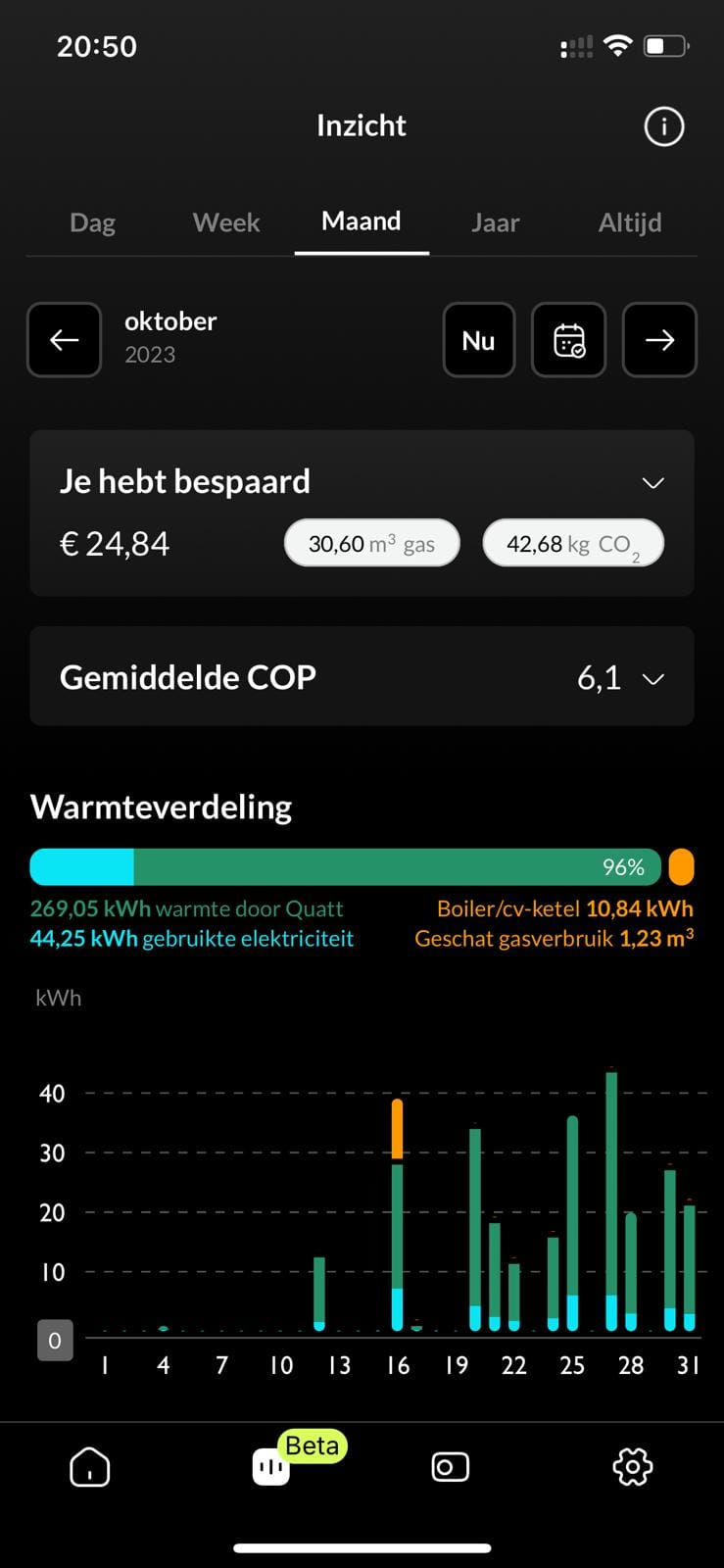This screenshot has height=1568, width=724.
Task: Switch to the Week tab
Action: pyautogui.click(x=226, y=222)
